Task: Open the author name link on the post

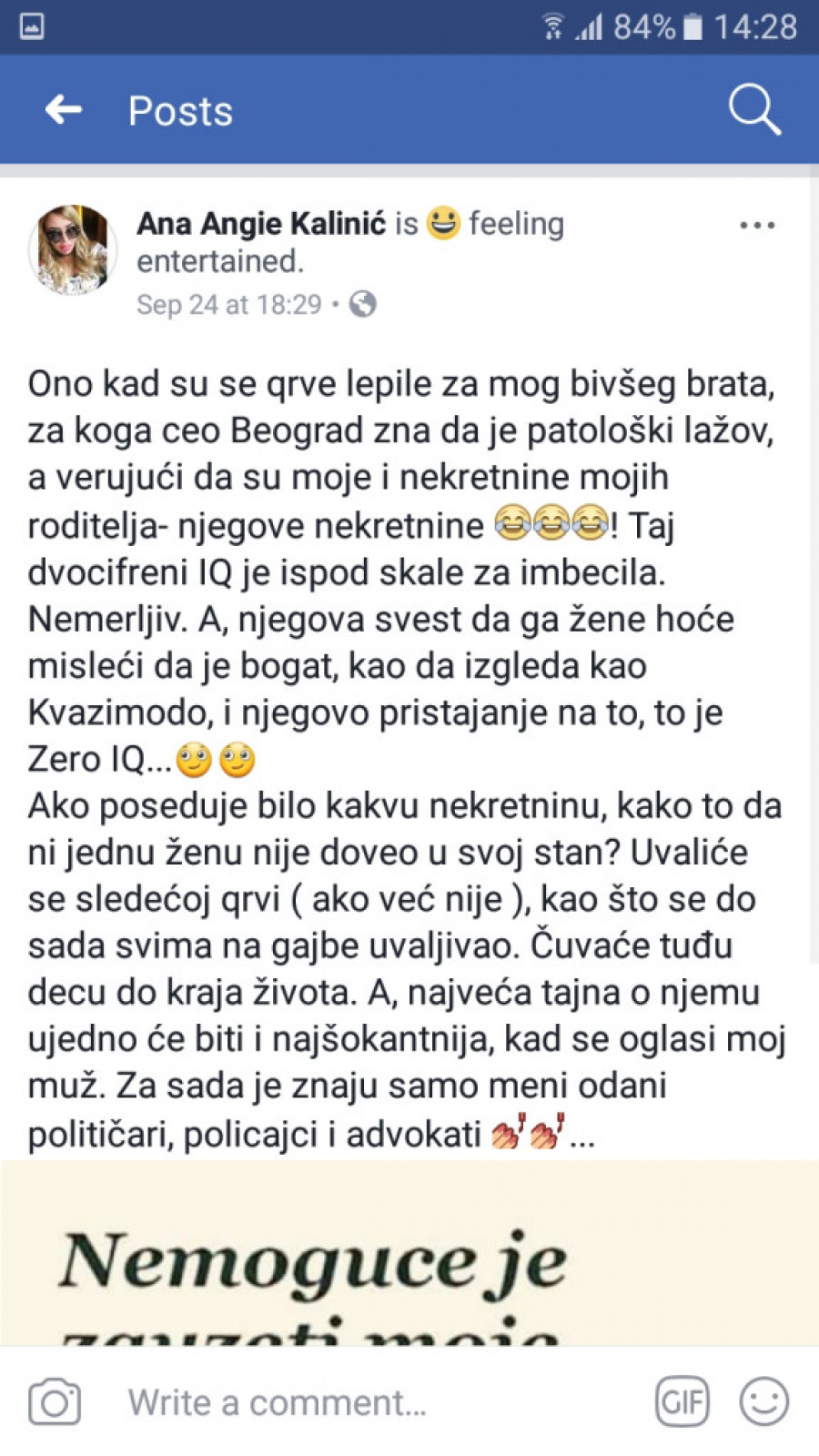Action: [x=260, y=224]
